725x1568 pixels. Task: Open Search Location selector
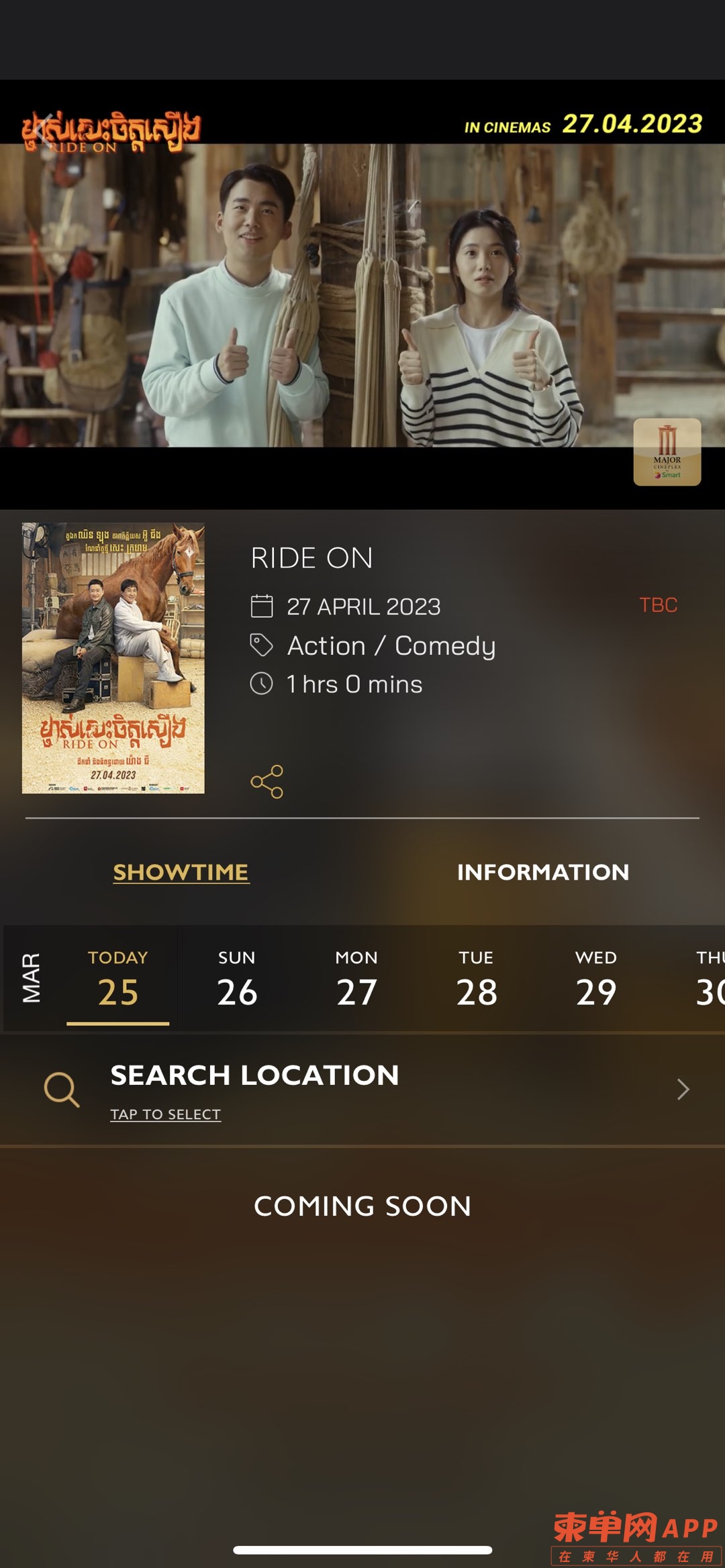tap(362, 1090)
